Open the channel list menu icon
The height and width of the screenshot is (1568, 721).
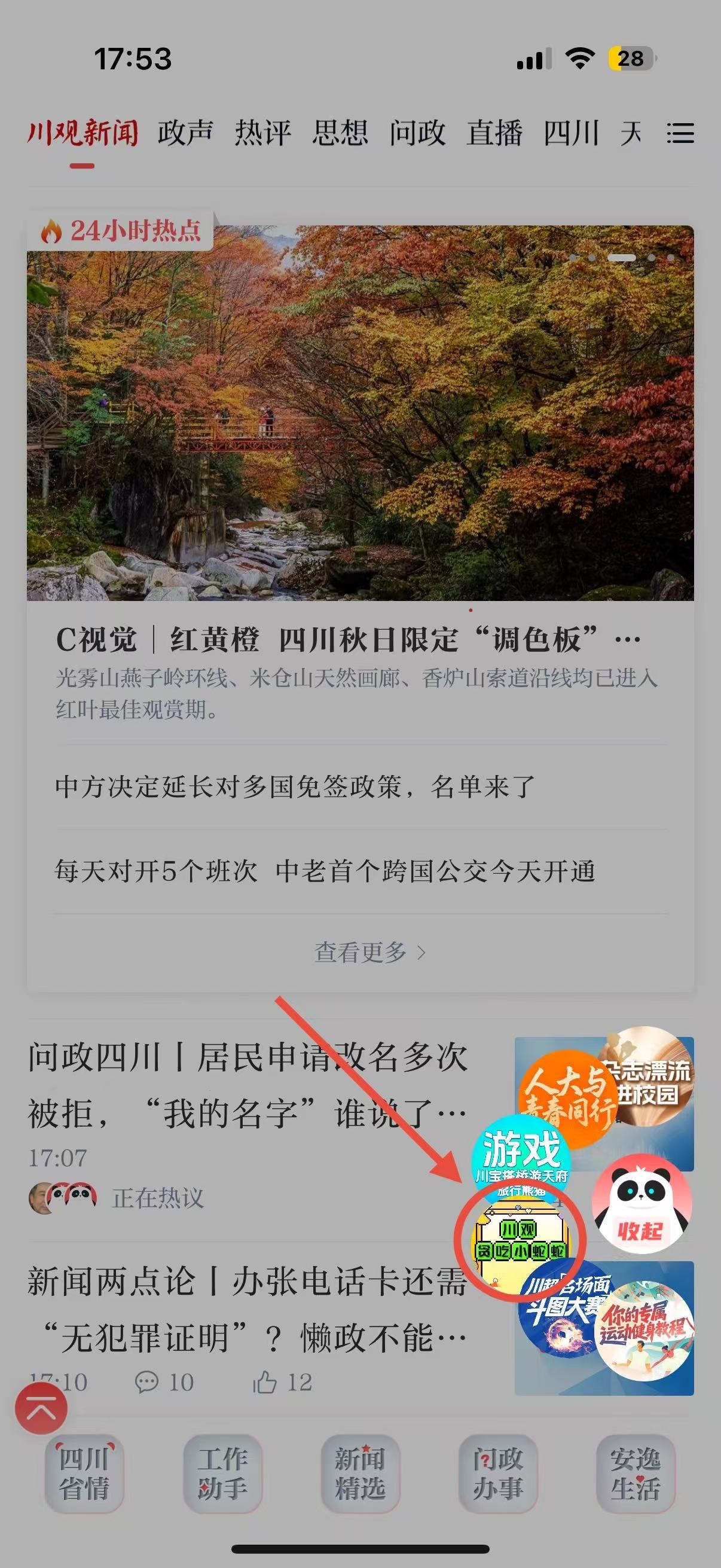tap(680, 133)
